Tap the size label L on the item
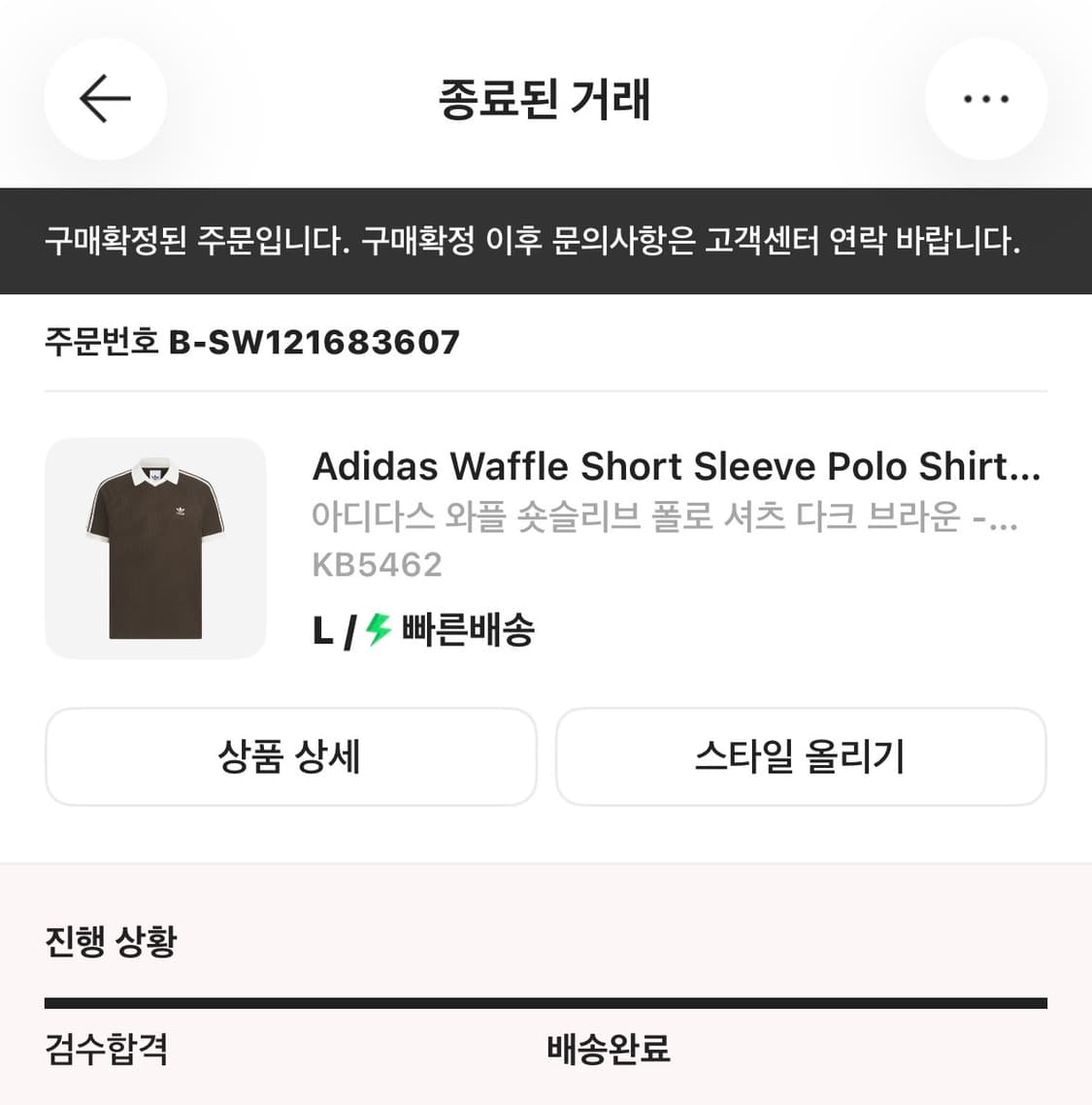The width and height of the screenshot is (1092, 1105). (x=321, y=630)
